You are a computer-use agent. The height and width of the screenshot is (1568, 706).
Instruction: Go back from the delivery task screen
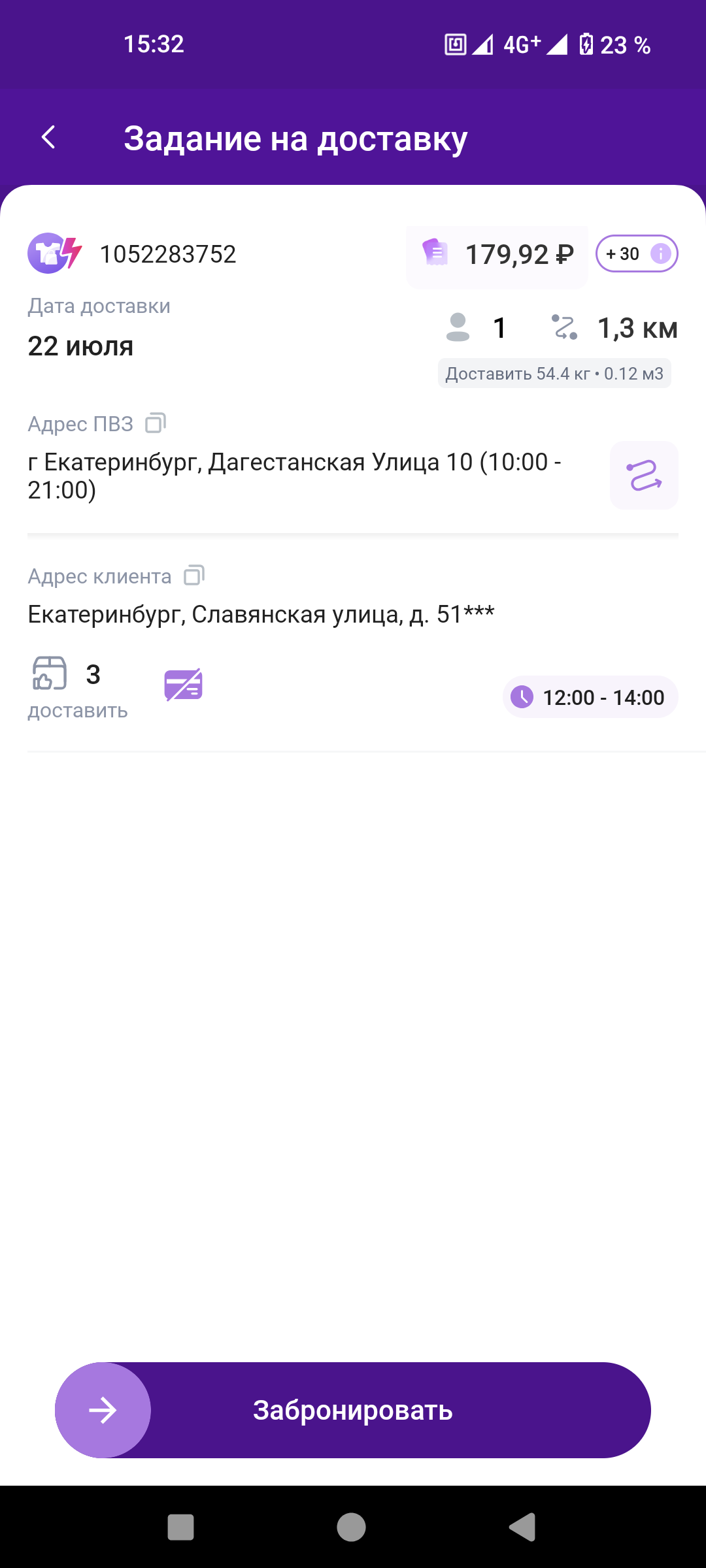48,137
